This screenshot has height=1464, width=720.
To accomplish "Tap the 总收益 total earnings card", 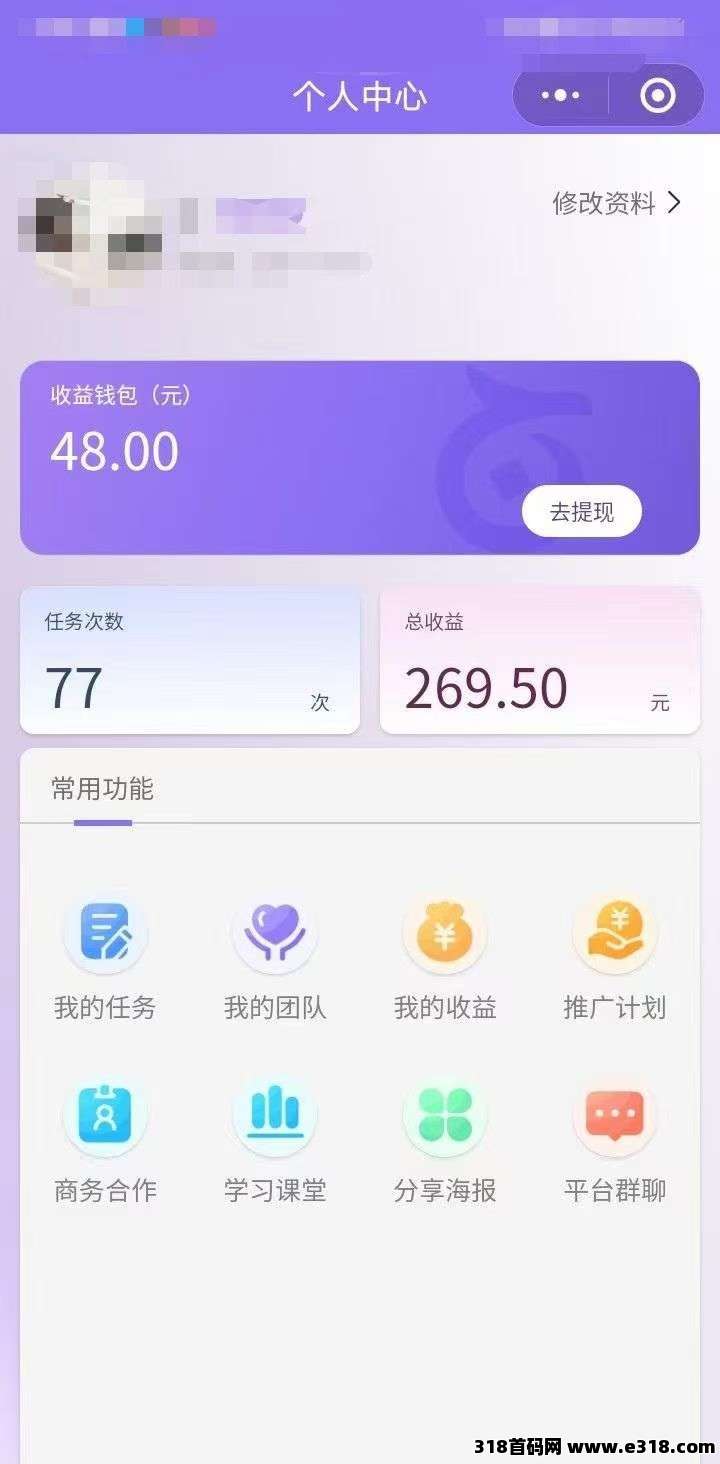I will tap(539, 660).
